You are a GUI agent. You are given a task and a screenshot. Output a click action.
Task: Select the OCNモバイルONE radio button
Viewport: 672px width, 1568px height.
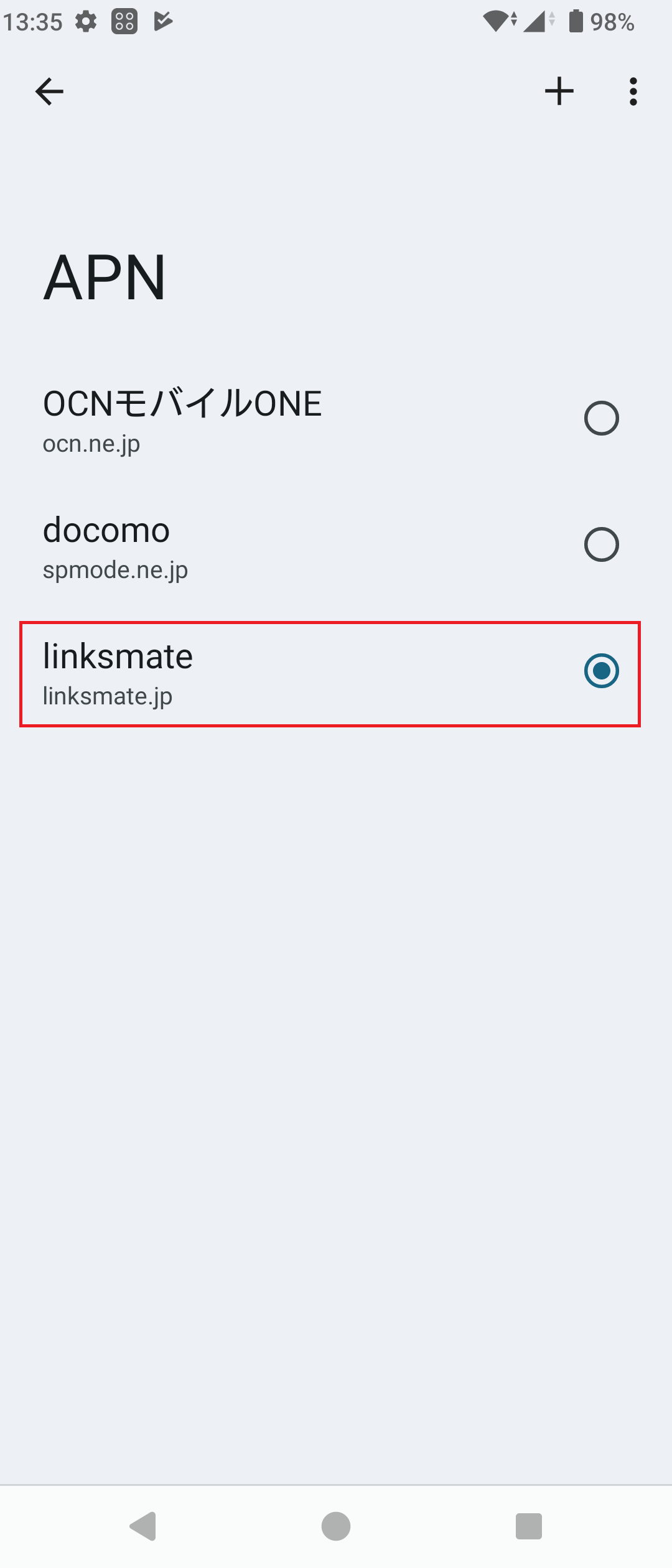pyautogui.click(x=601, y=418)
